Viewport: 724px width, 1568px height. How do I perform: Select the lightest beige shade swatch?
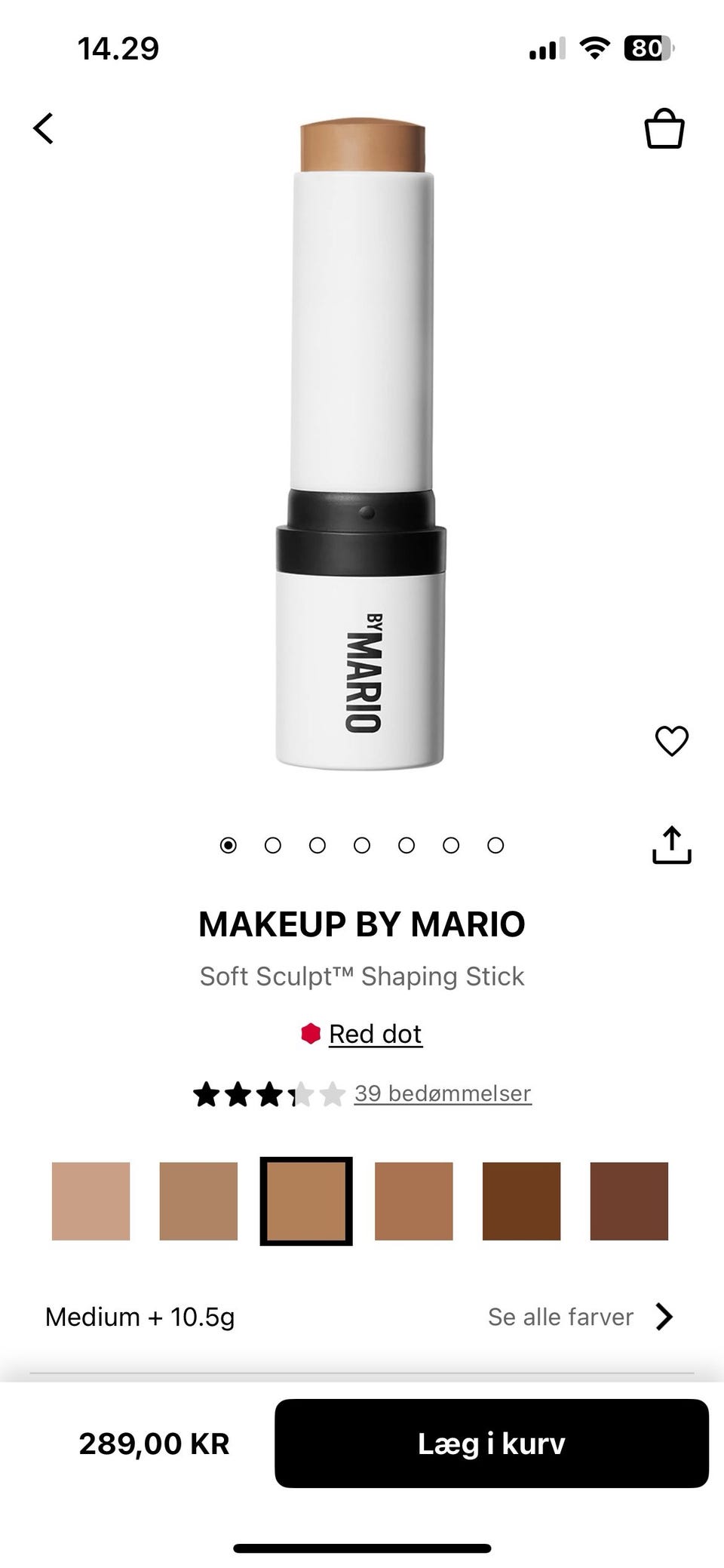point(90,1201)
